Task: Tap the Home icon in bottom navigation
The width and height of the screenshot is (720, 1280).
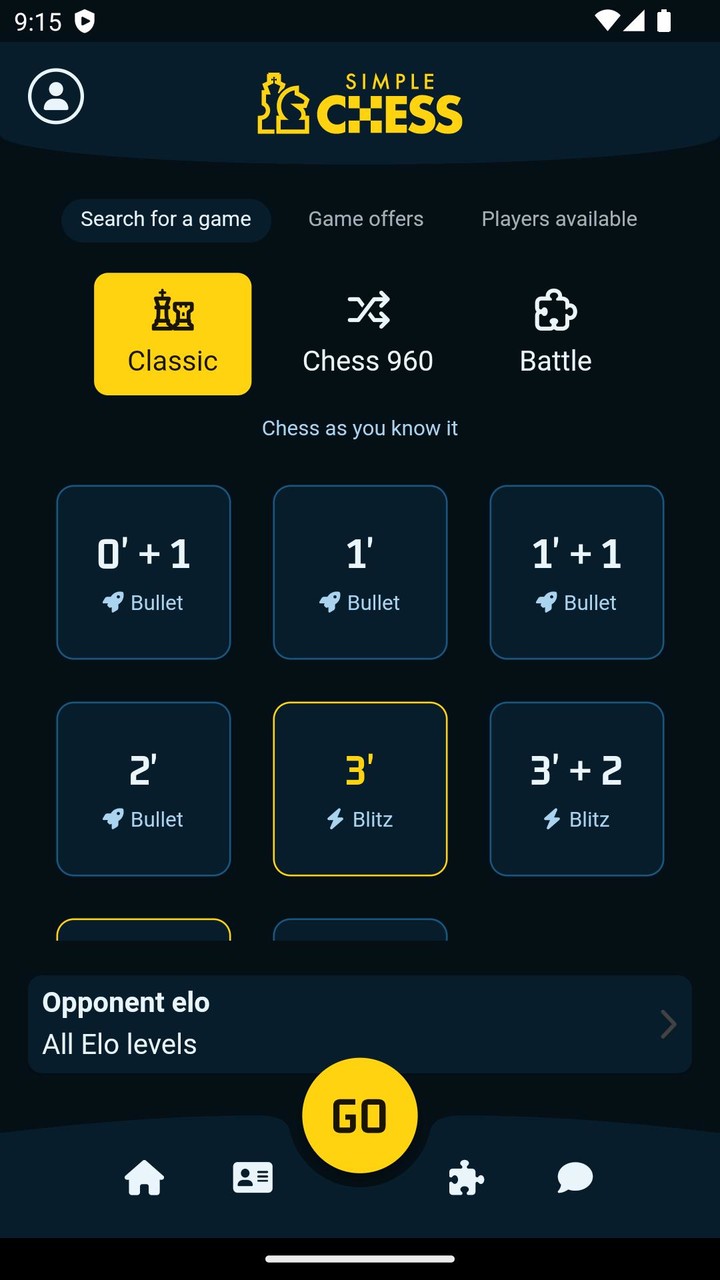Action: [145, 1178]
